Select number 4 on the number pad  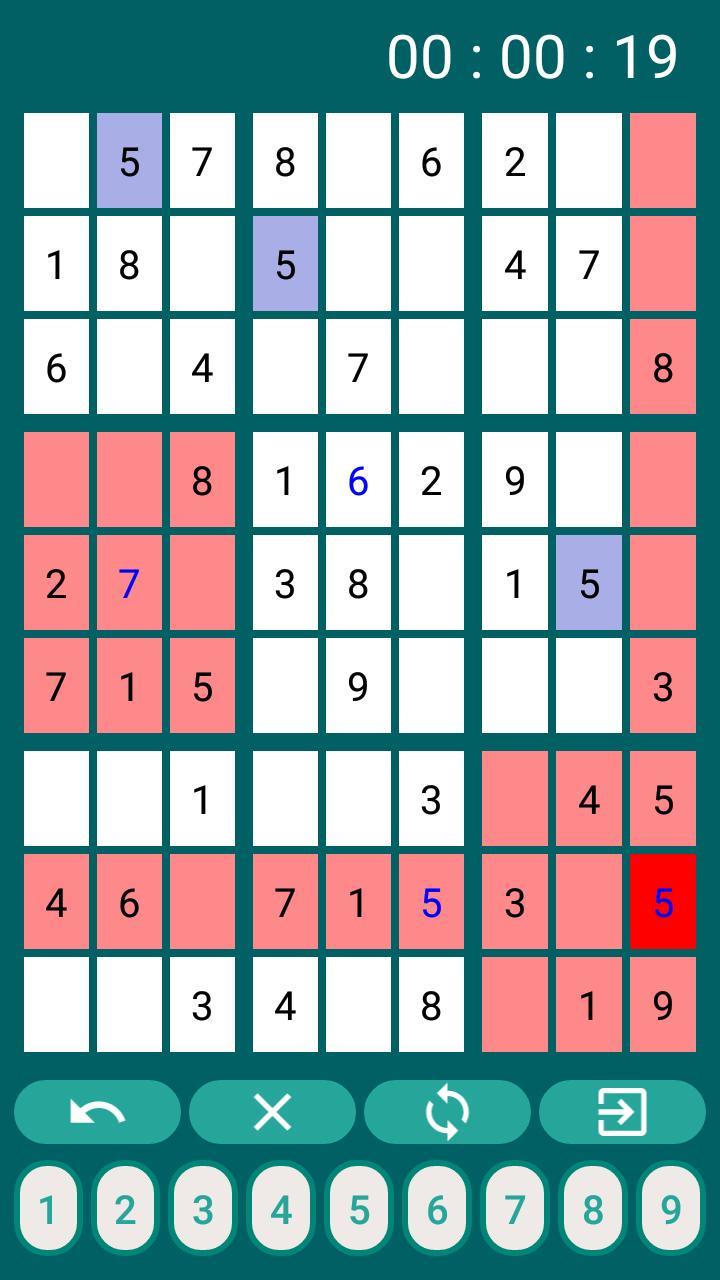(x=281, y=1209)
